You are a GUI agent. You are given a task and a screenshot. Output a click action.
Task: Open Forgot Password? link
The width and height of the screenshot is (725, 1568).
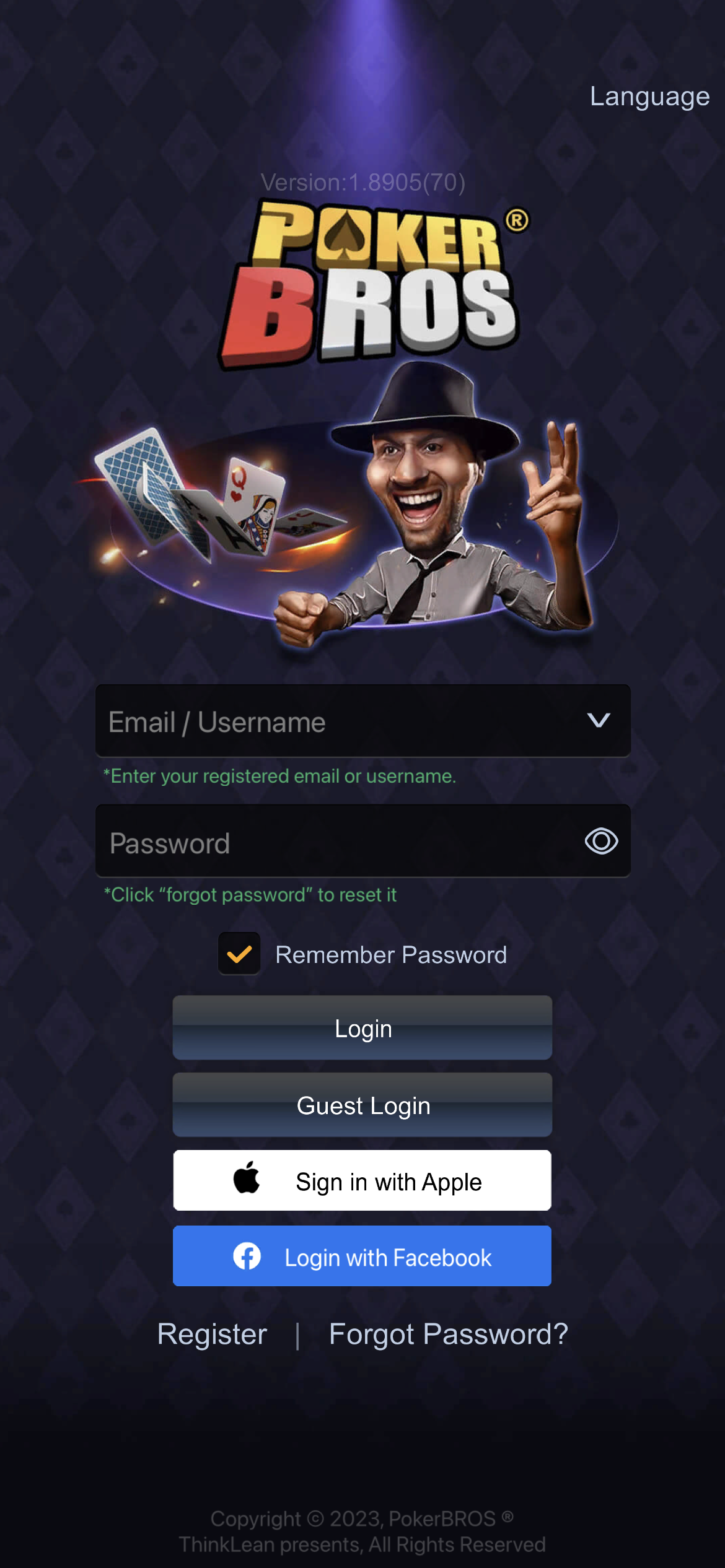(448, 1334)
